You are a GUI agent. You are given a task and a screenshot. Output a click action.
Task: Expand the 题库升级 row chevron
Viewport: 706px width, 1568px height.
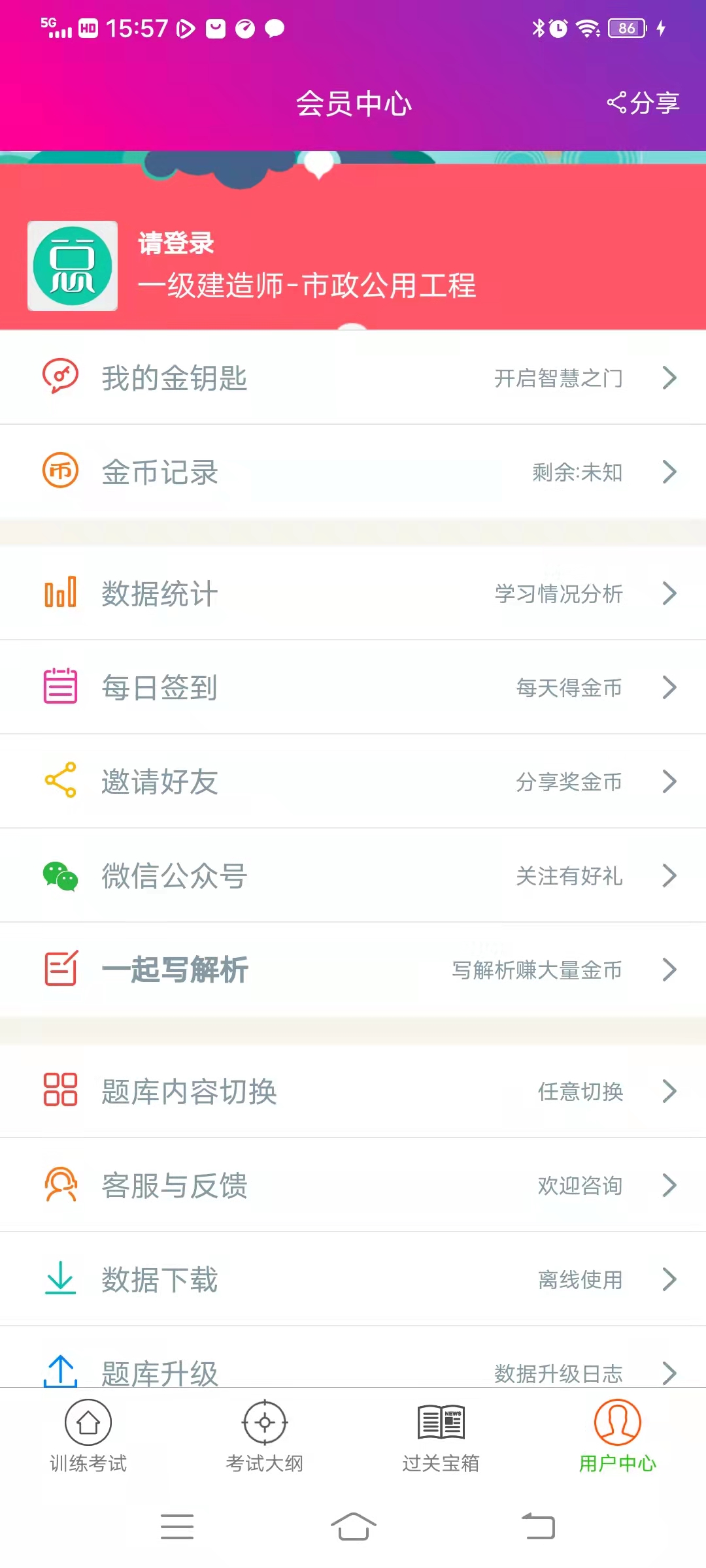pos(669,1373)
